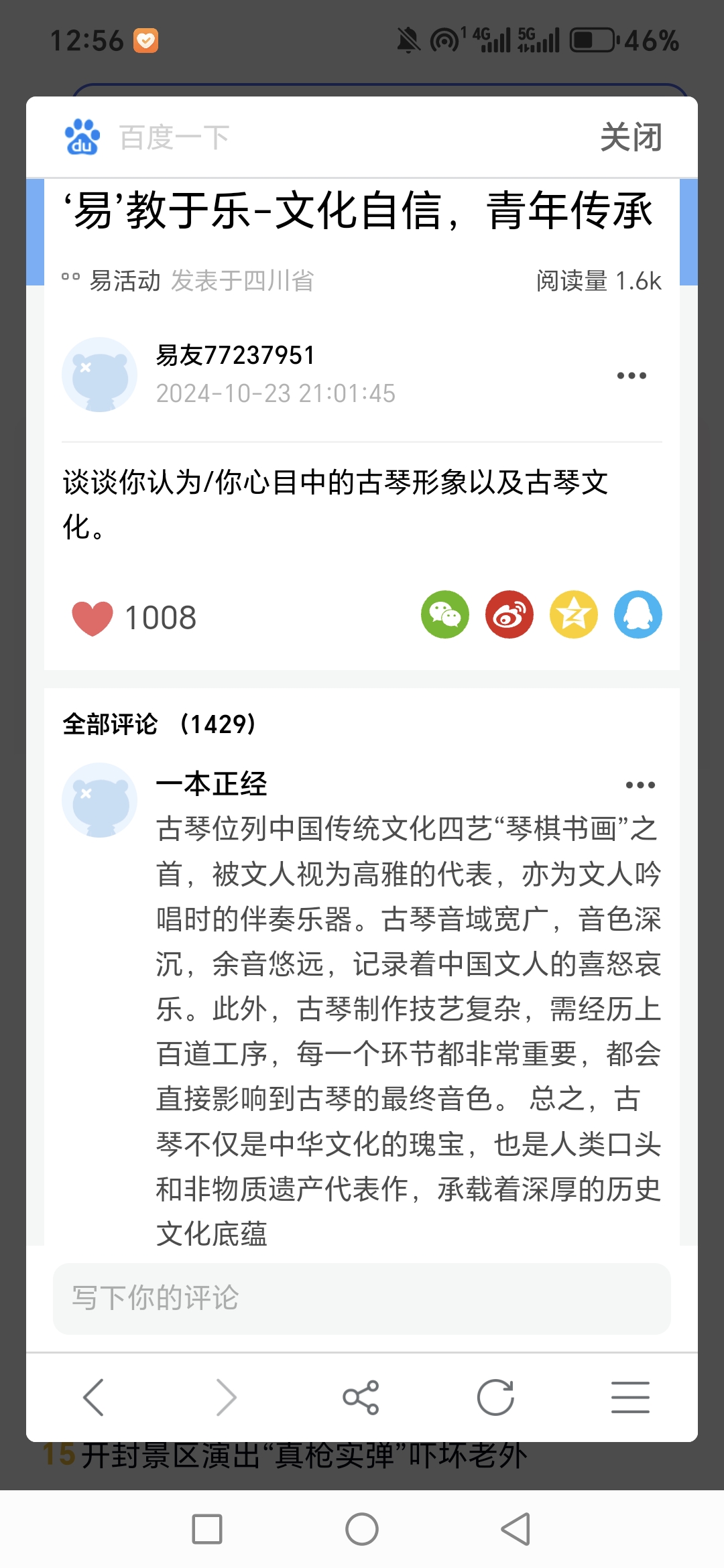Share the post to WeChat
The image size is (724, 1568).
[445, 614]
